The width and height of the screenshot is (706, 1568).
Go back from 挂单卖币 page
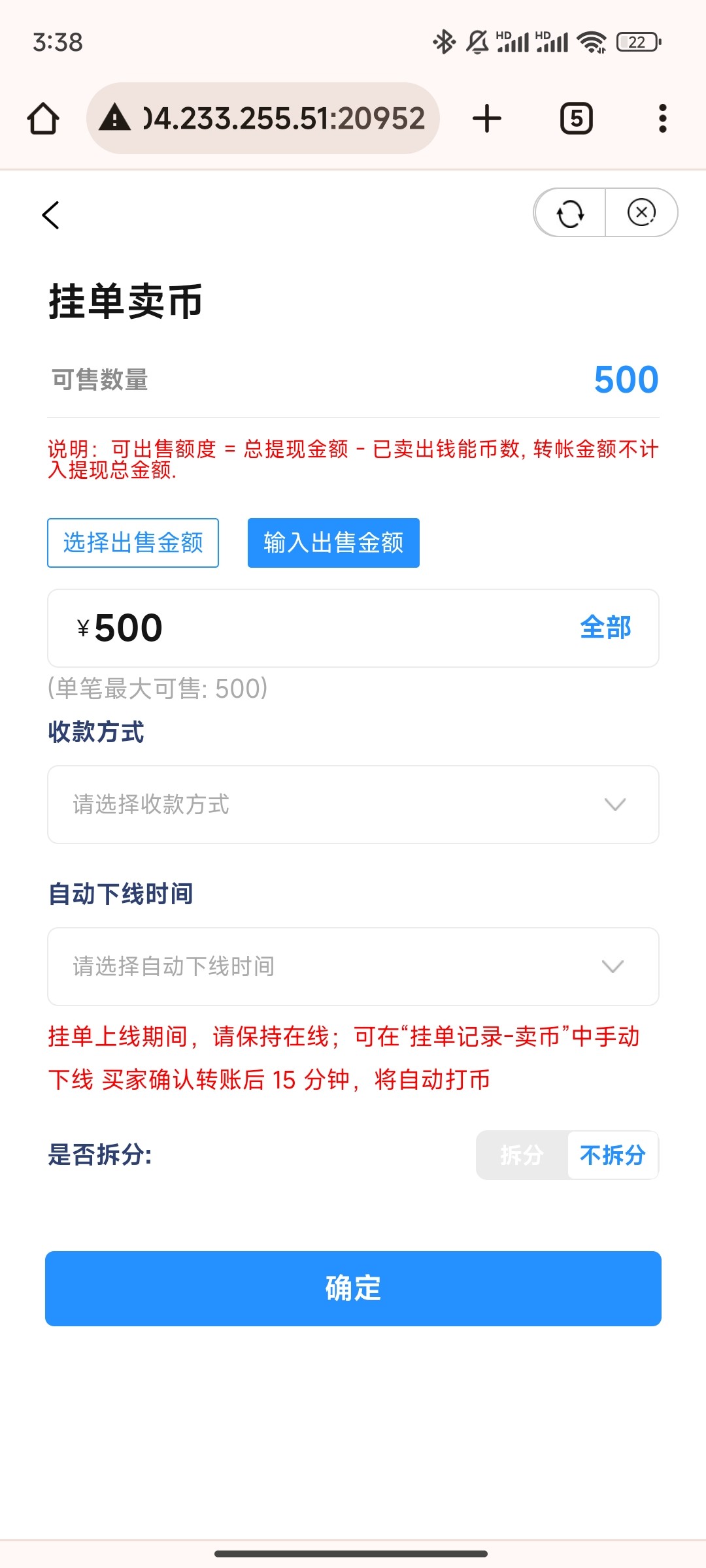(x=50, y=215)
